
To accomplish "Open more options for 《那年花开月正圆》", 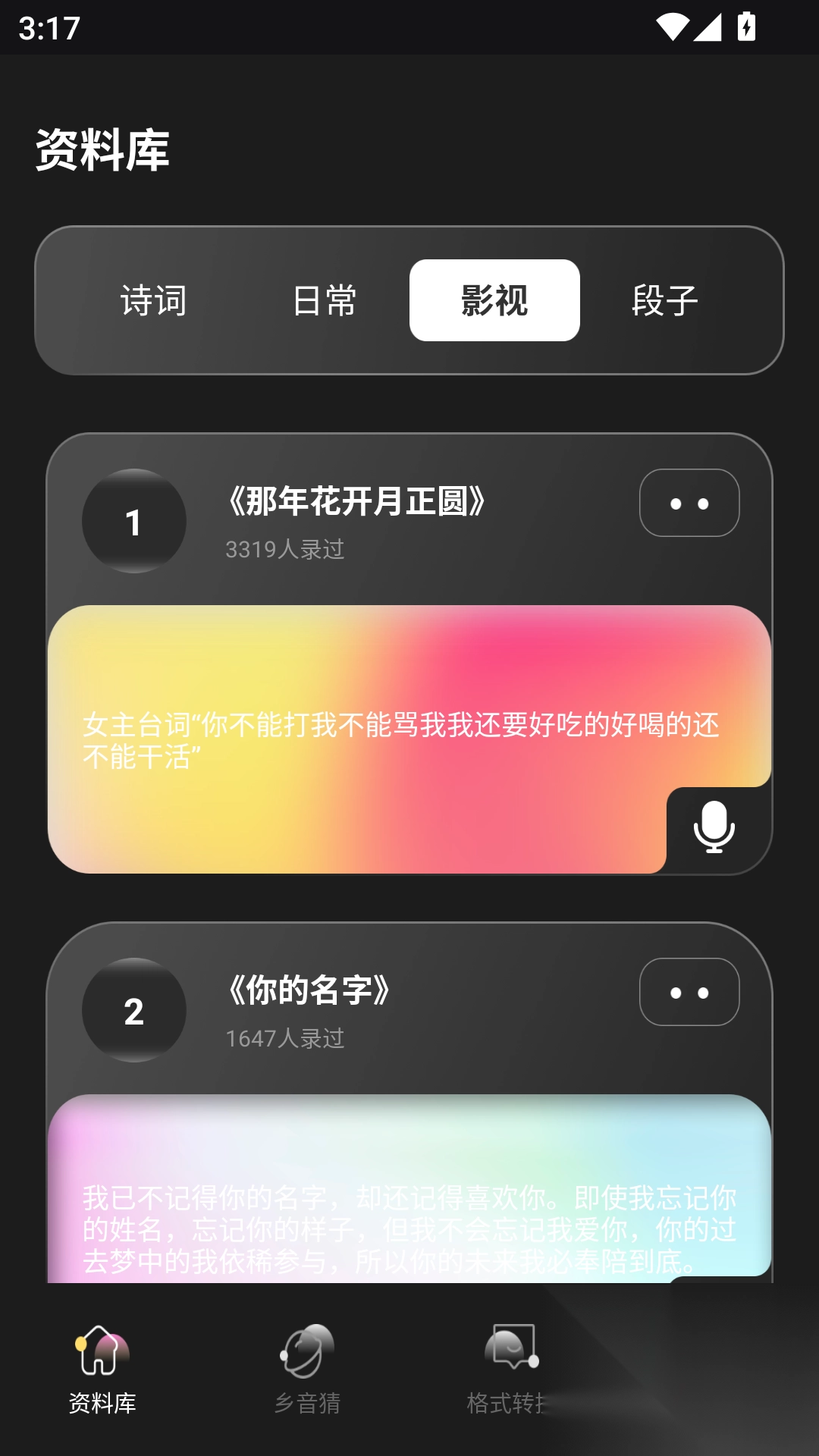I will click(689, 503).
